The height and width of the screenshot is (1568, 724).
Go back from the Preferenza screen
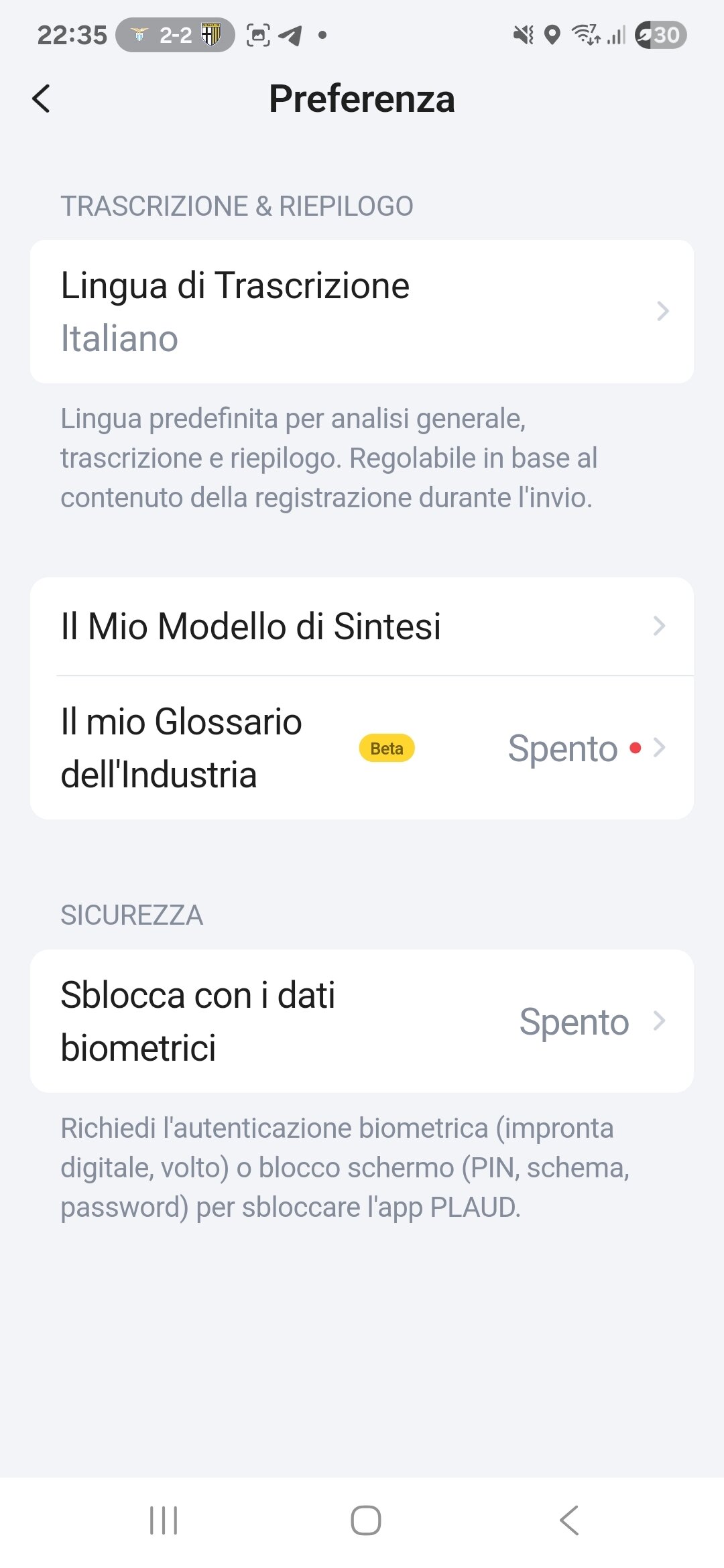click(42, 99)
